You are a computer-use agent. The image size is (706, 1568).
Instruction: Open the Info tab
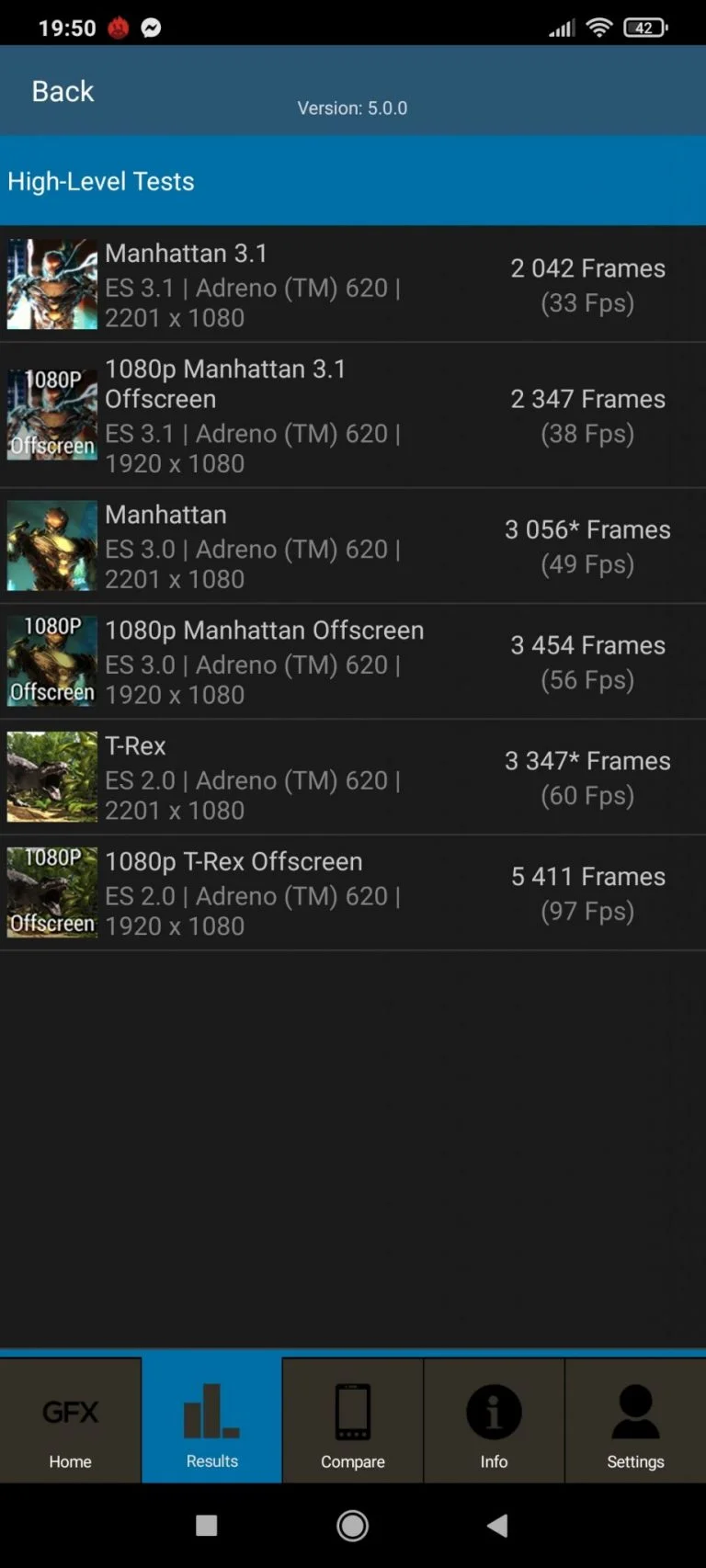(x=494, y=1420)
